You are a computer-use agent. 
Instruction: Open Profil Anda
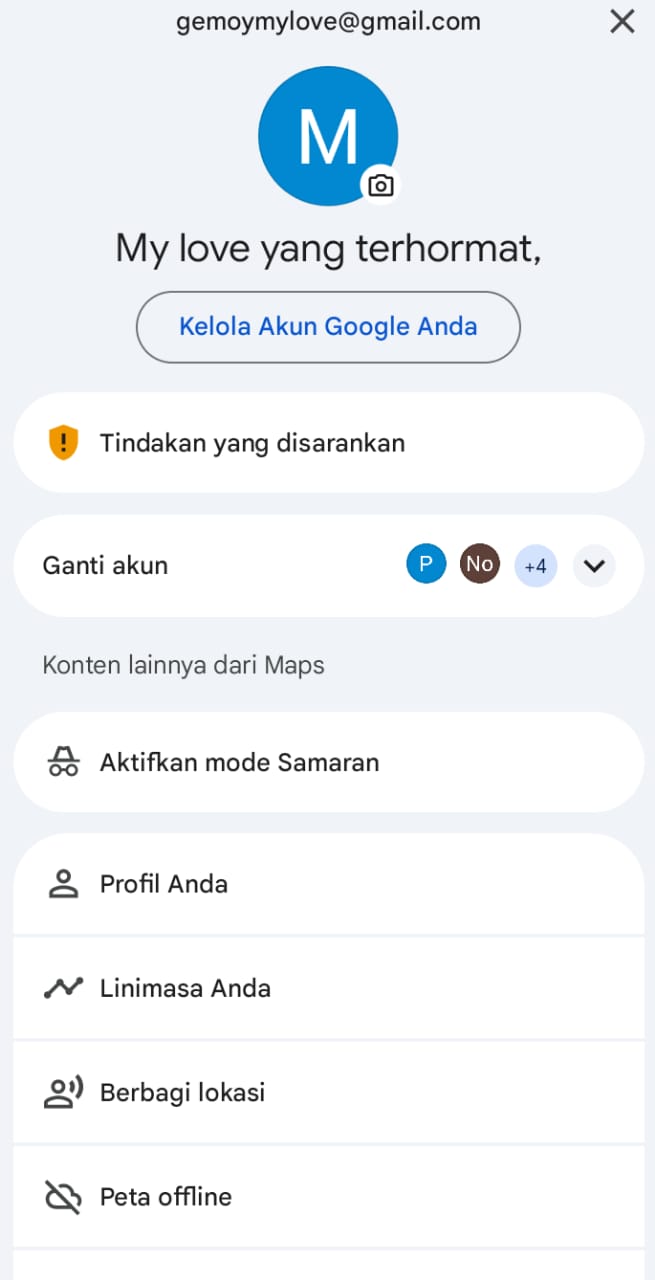pos(328,885)
